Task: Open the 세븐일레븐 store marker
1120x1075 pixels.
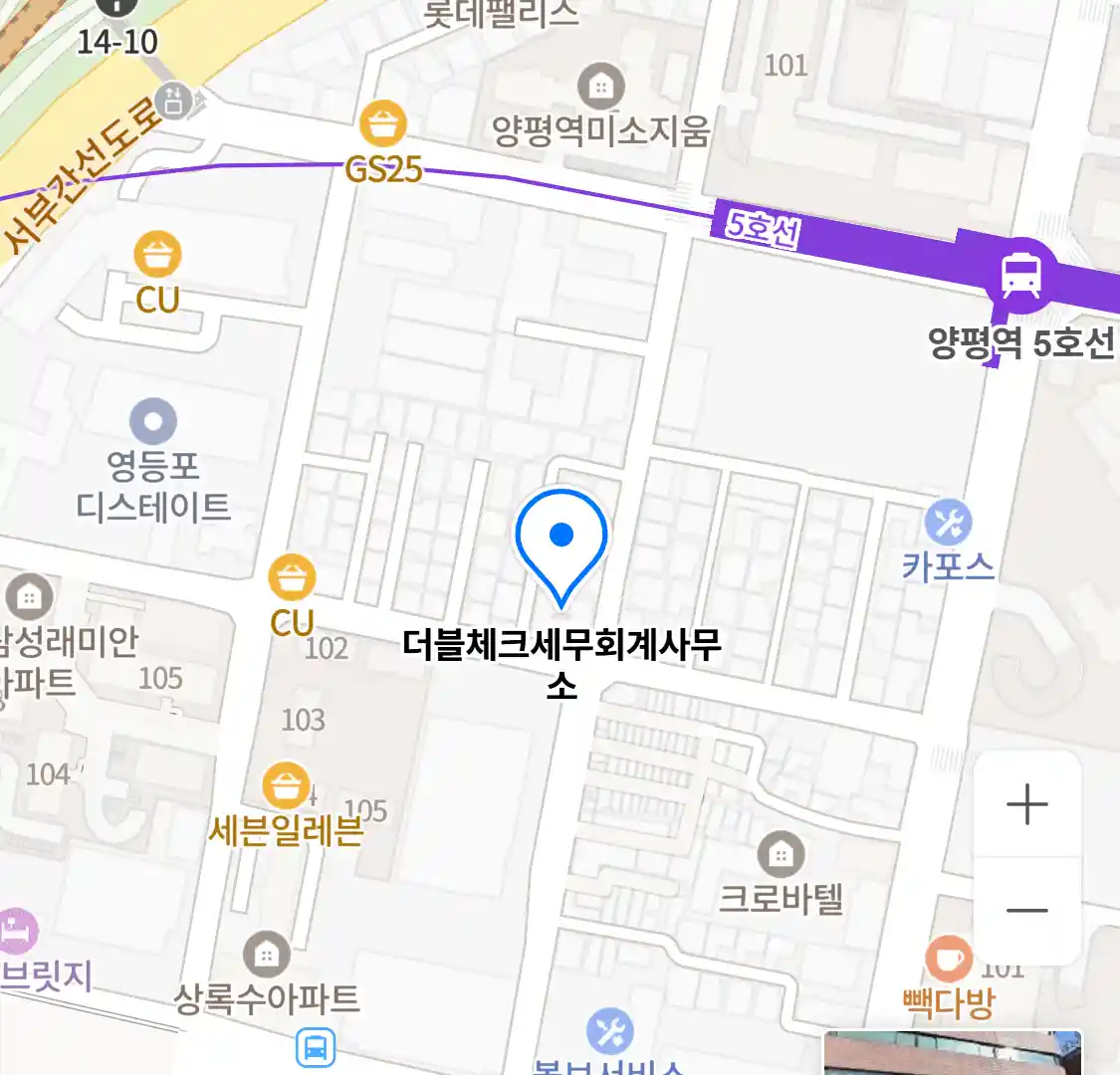Action: [x=286, y=786]
